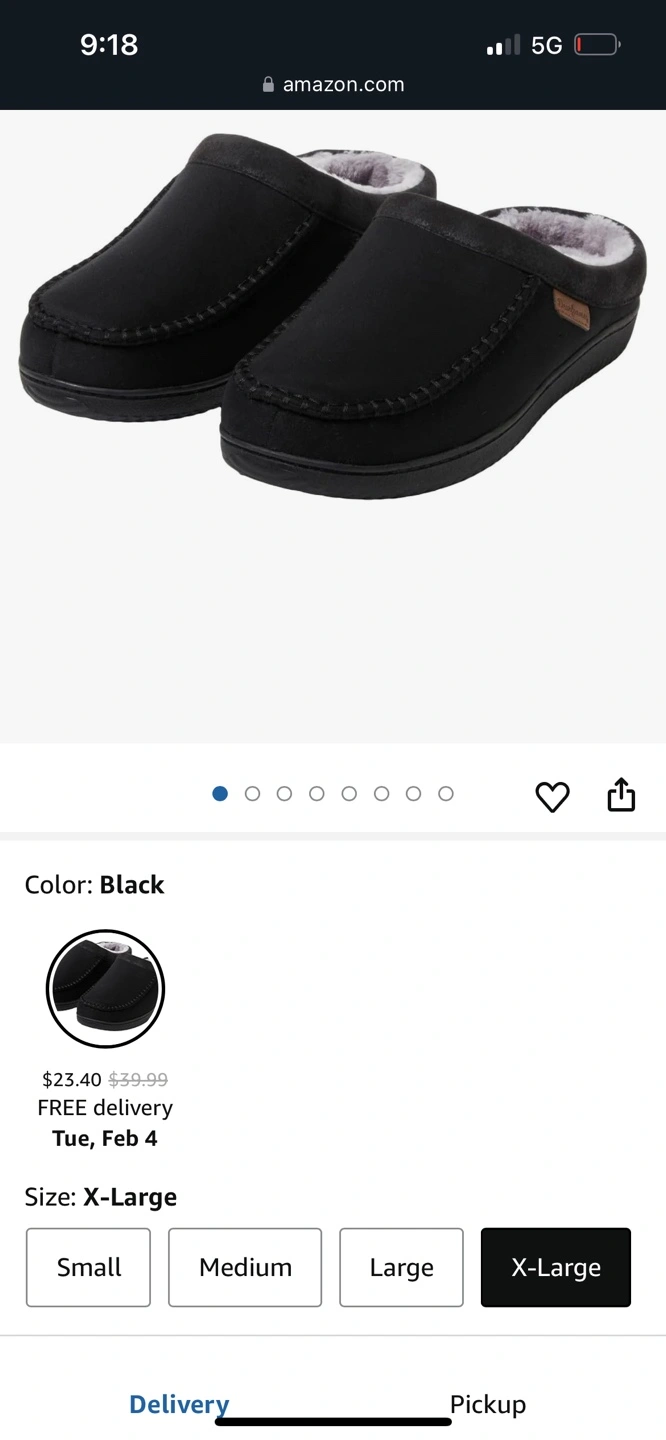The width and height of the screenshot is (666, 1440).
Task: Select the Black color swatch
Action: click(x=105, y=989)
